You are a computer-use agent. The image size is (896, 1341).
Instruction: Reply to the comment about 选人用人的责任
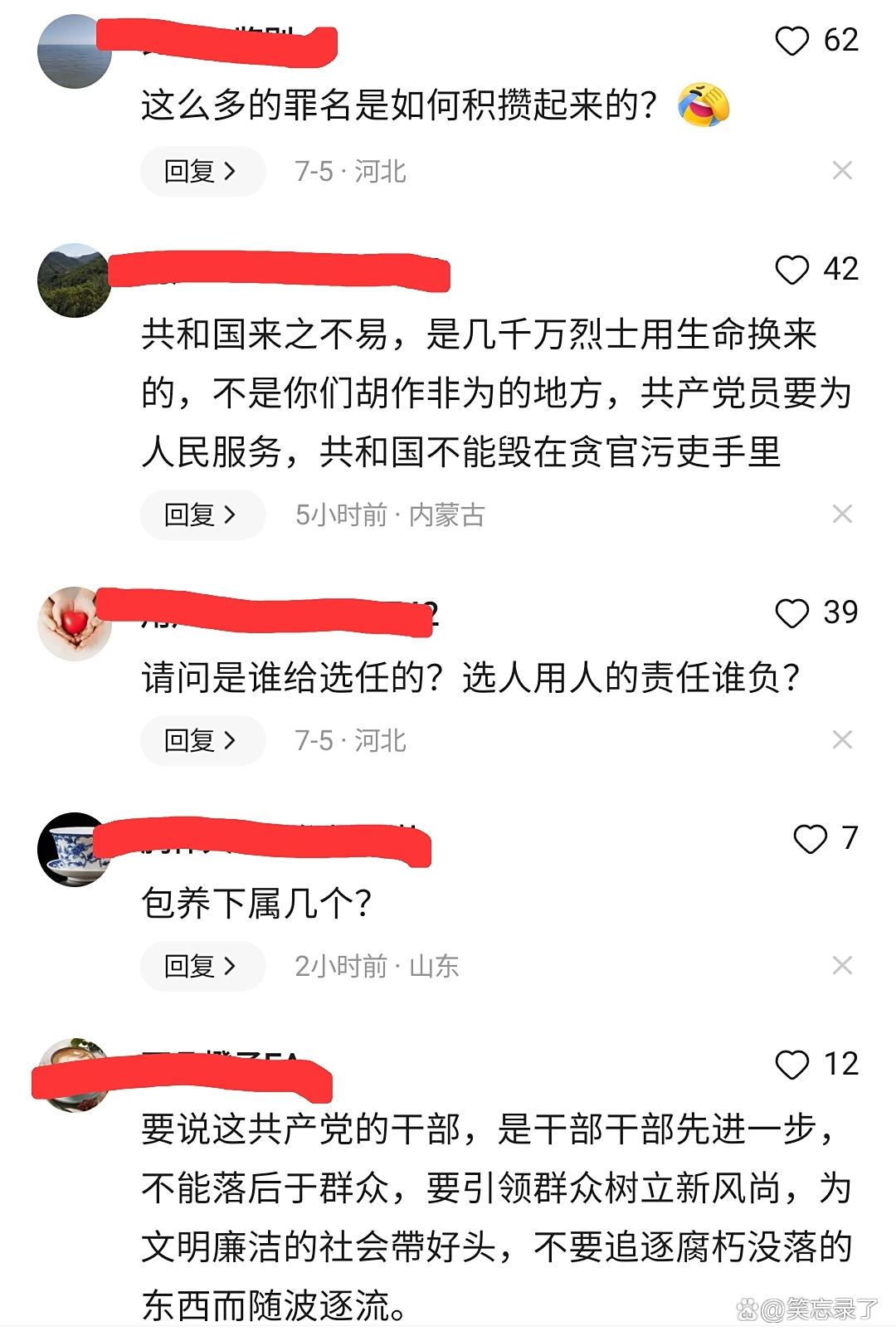(202, 740)
